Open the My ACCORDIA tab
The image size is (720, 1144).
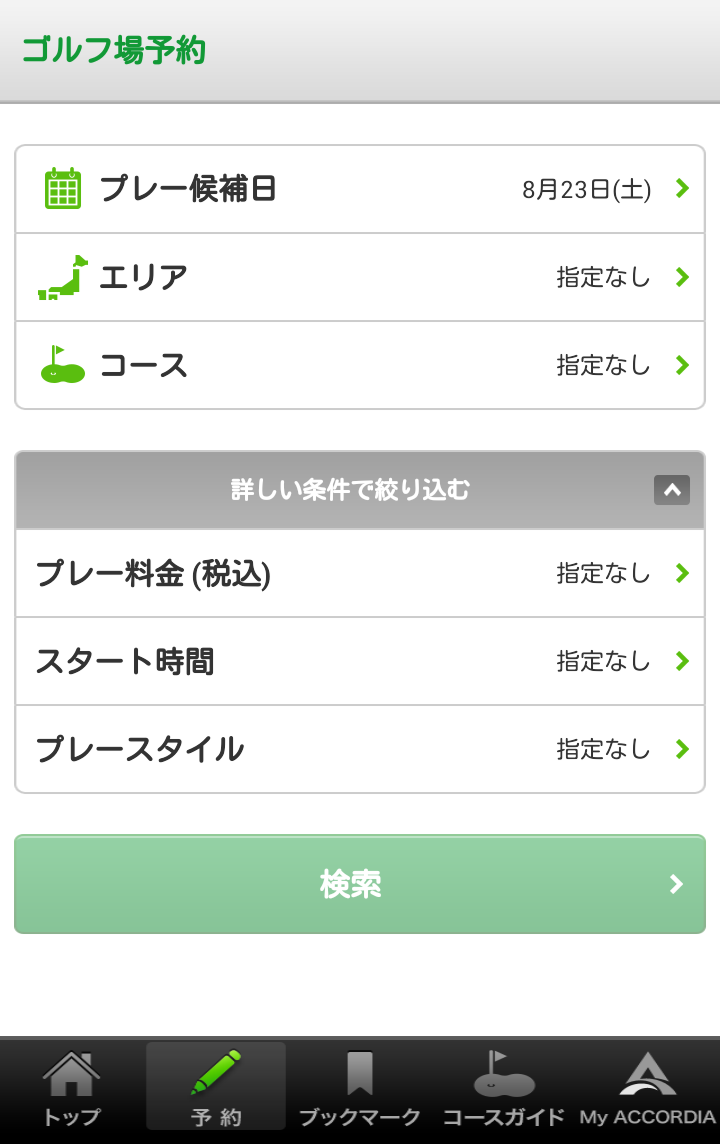tap(648, 1088)
